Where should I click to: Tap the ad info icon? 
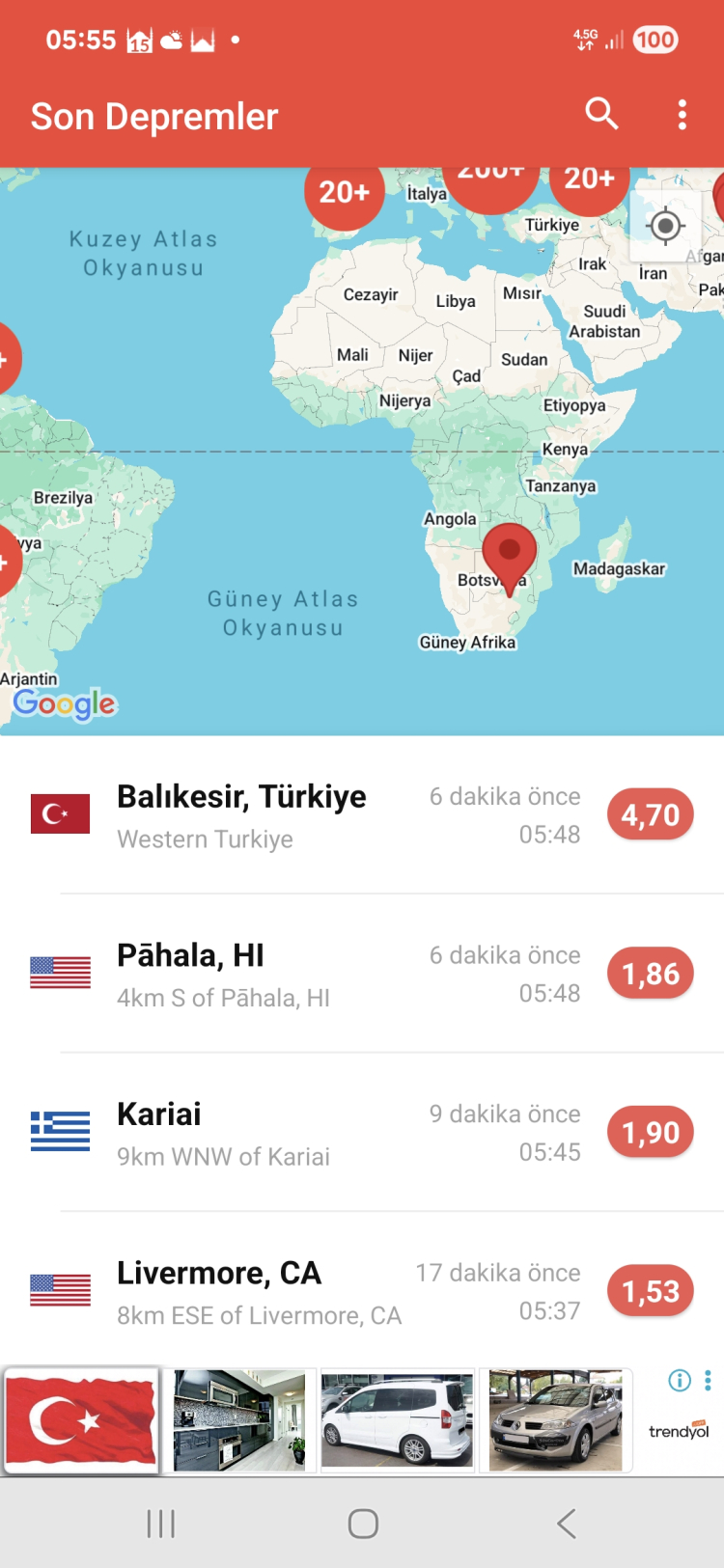pyautogui.click(x=680, y=1381)
